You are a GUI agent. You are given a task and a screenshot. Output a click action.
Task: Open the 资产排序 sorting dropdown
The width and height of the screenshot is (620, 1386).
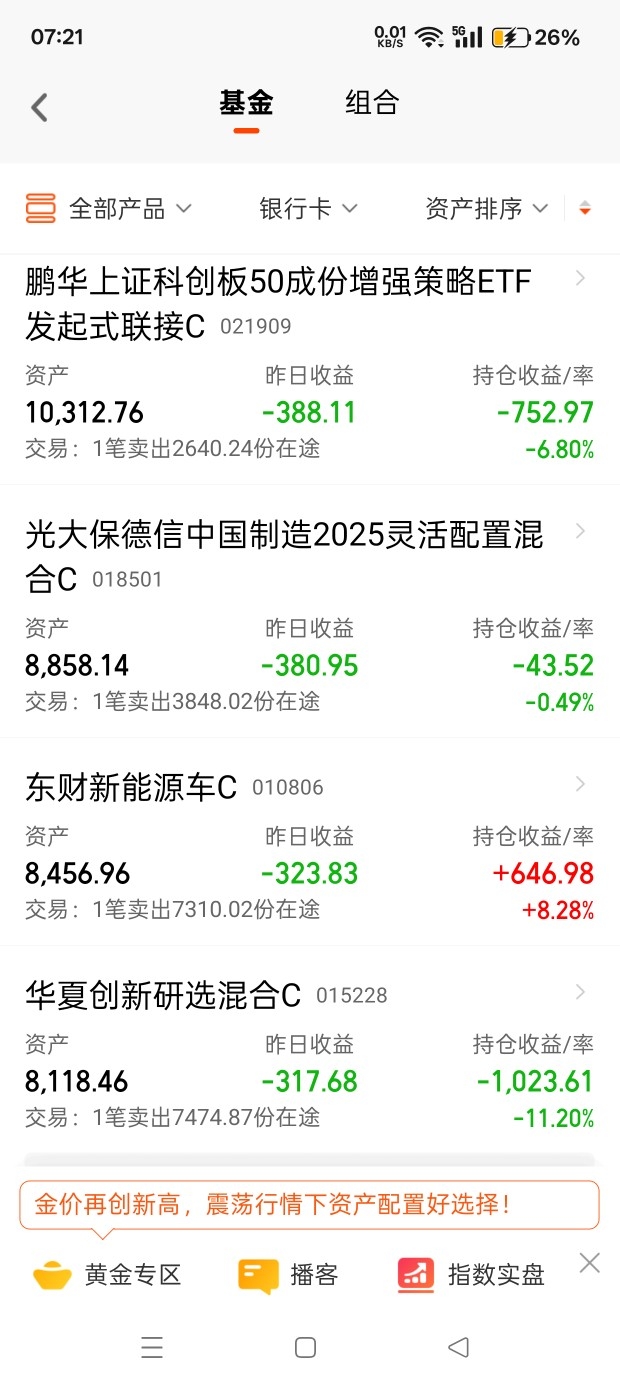(x=486, y=208)
